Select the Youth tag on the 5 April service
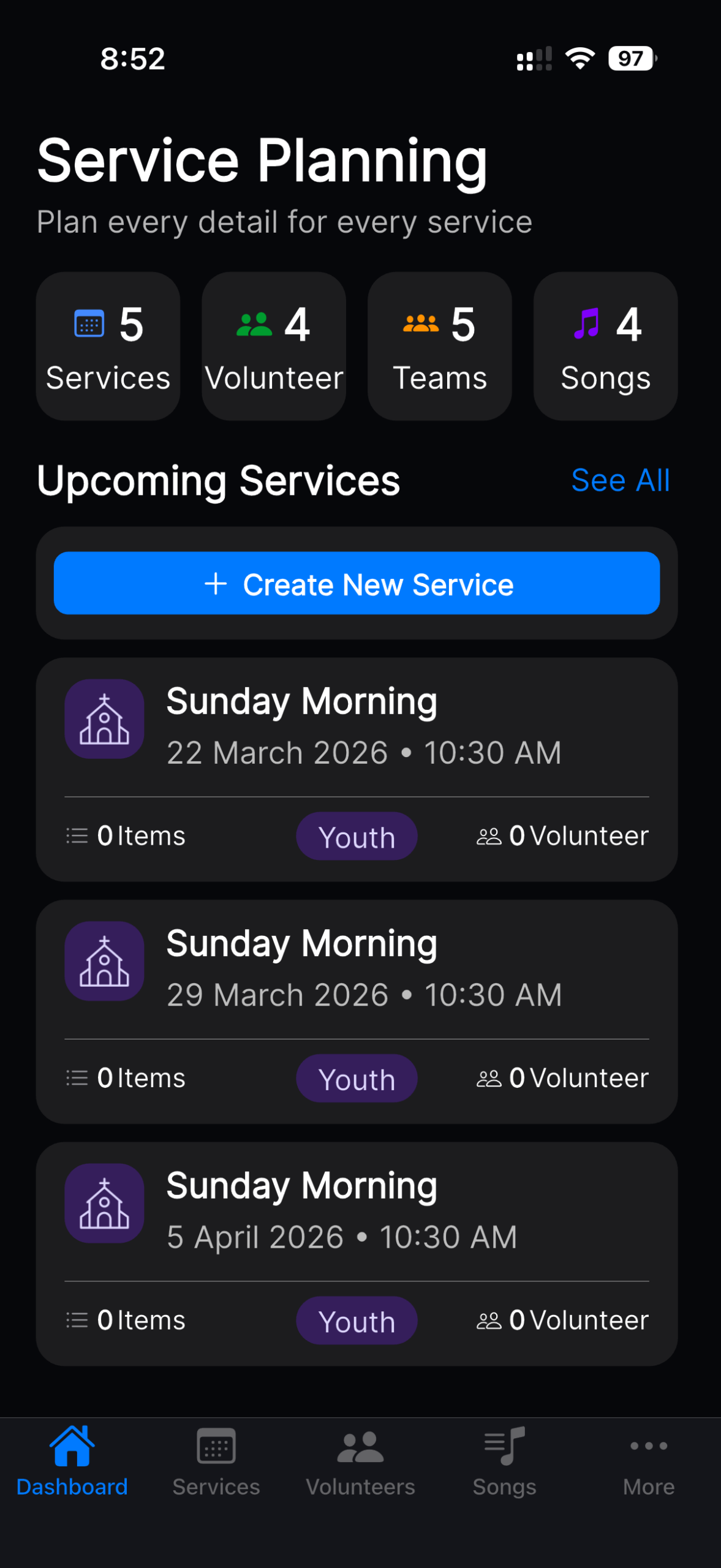 [356, 1321]
